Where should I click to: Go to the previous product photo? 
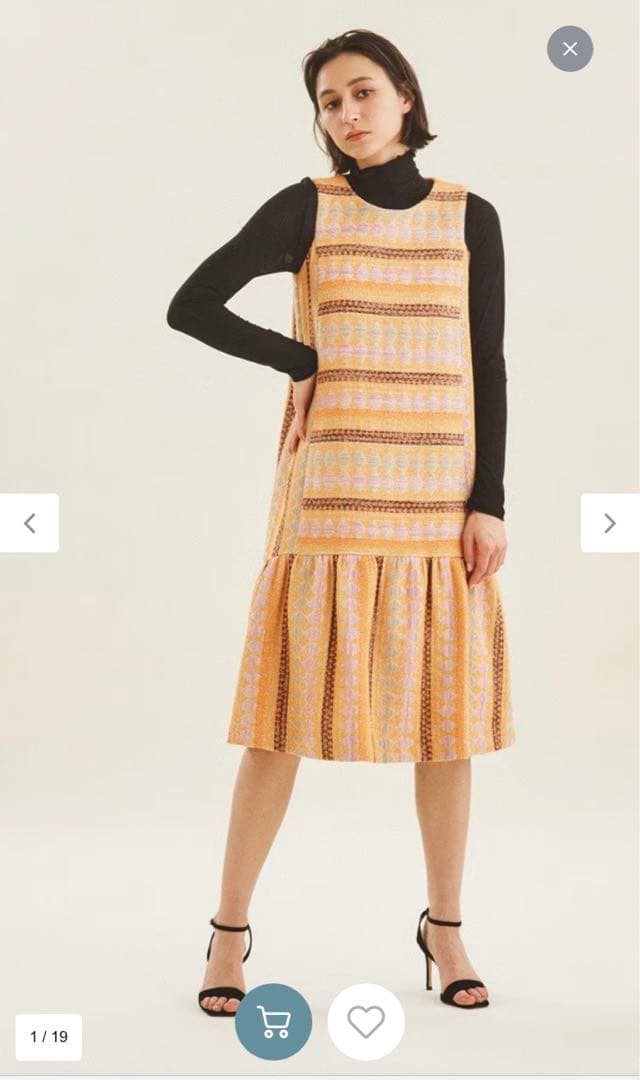pos(29,523)
